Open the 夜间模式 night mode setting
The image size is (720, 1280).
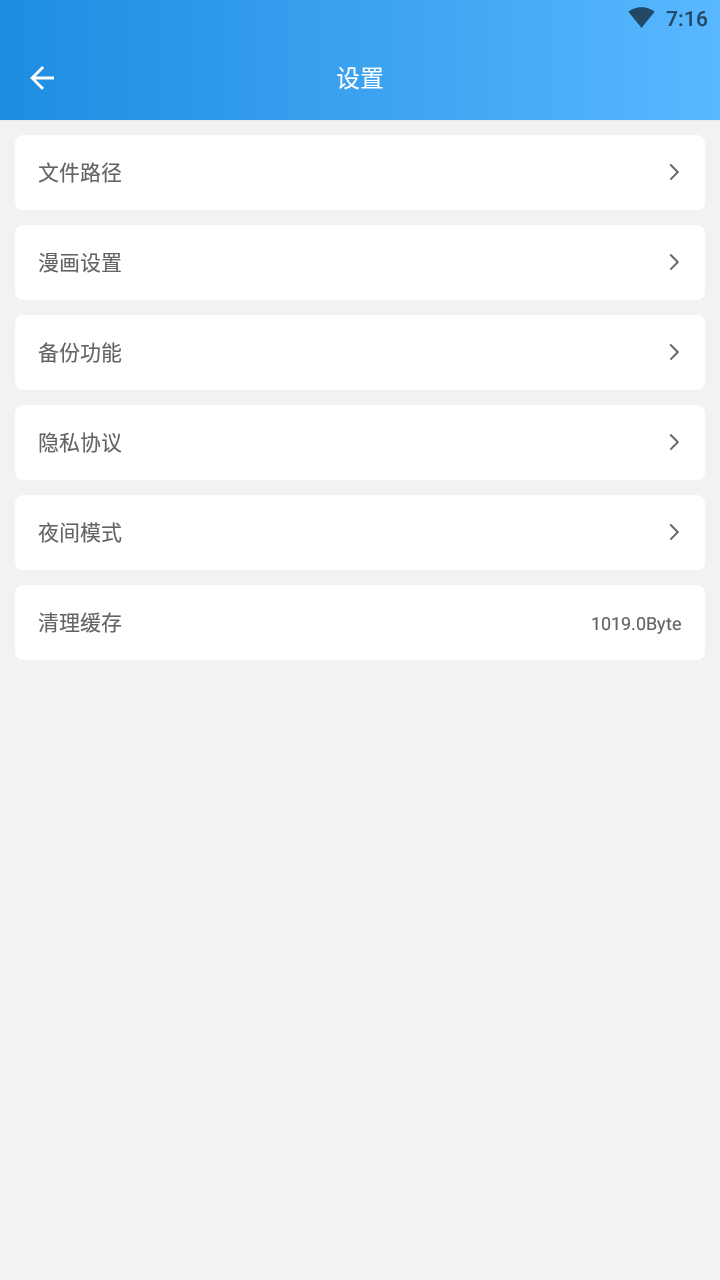[360, 532]
